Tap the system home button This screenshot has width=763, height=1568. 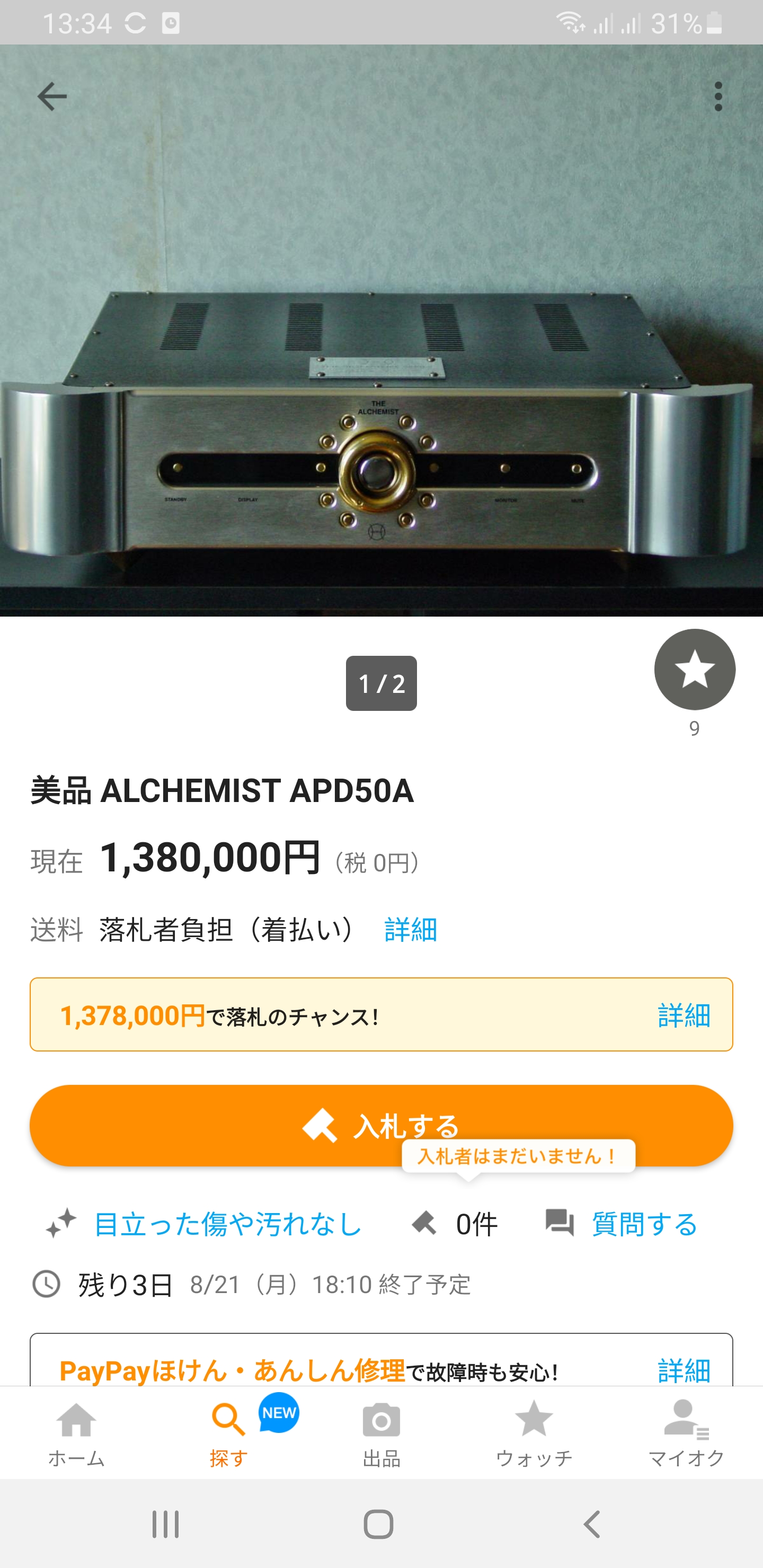point(378,1524)
